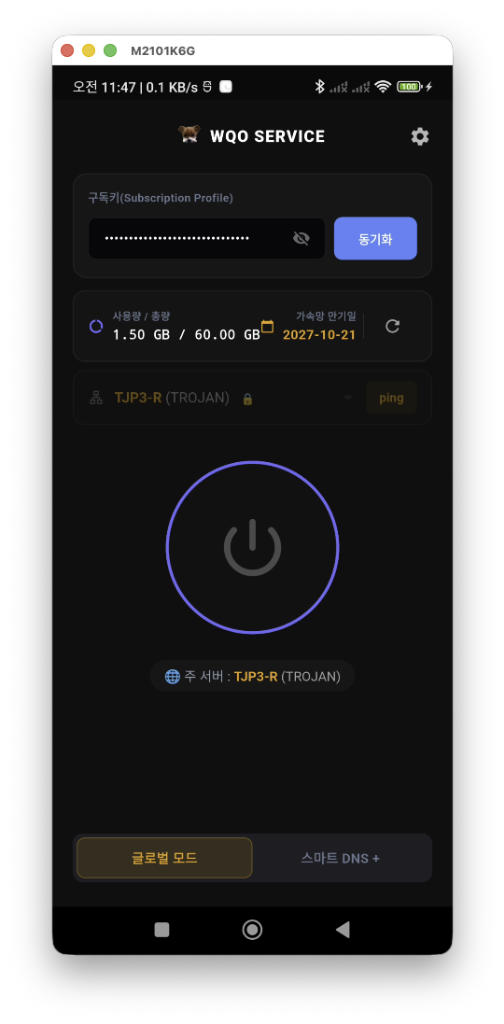
Task: Tap the 동기화 sync button
Action: [x=375, y=238]
